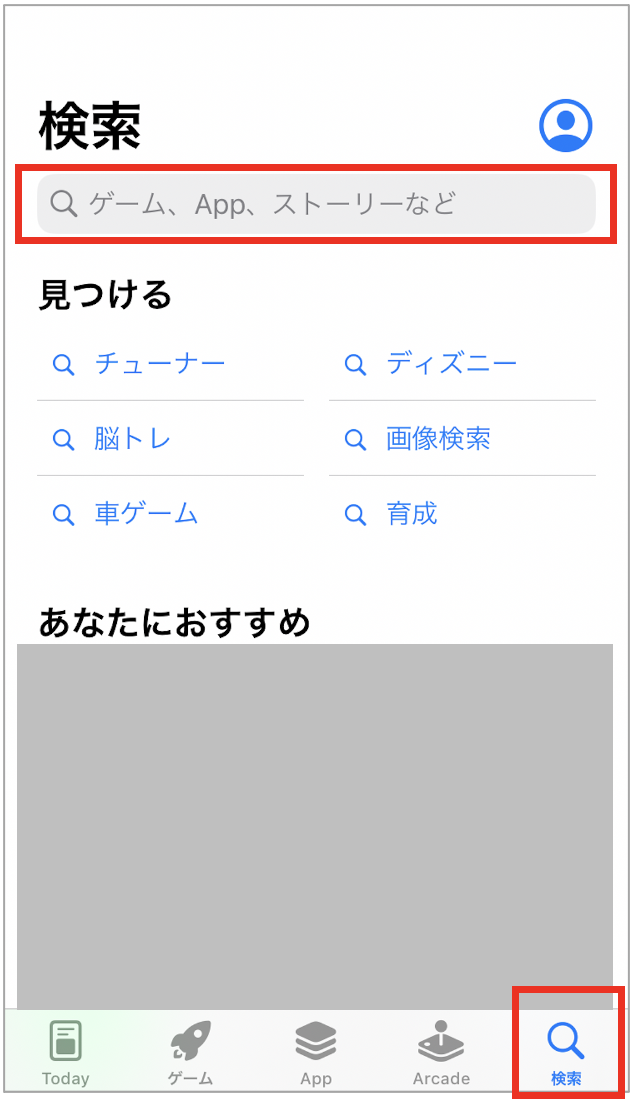Image resolution: width=636 pixels, height=1106 pixels.
Task: Switch to the Today tab
Action: click(x=66, y=1053)
